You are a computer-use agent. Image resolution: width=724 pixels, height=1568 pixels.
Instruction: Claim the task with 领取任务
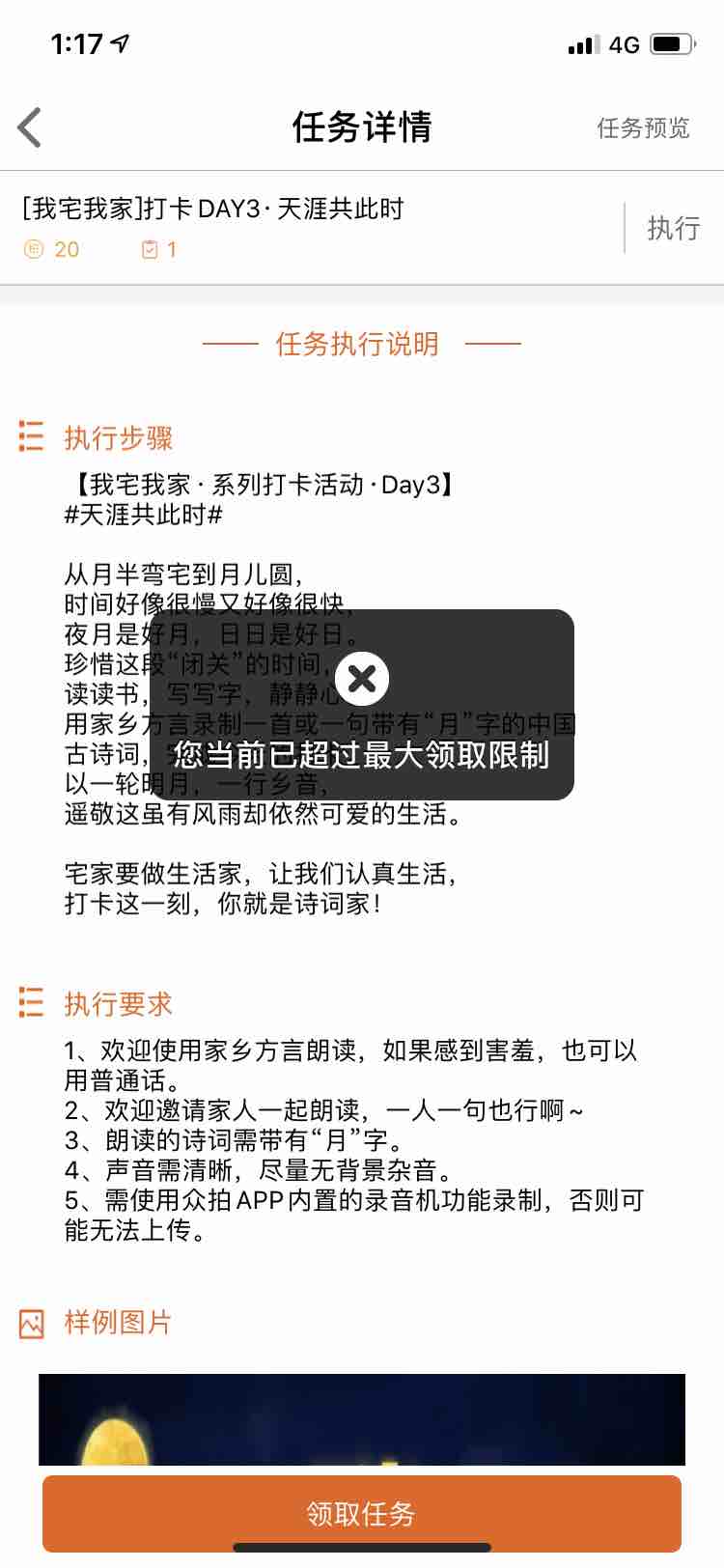point(362,1512)
